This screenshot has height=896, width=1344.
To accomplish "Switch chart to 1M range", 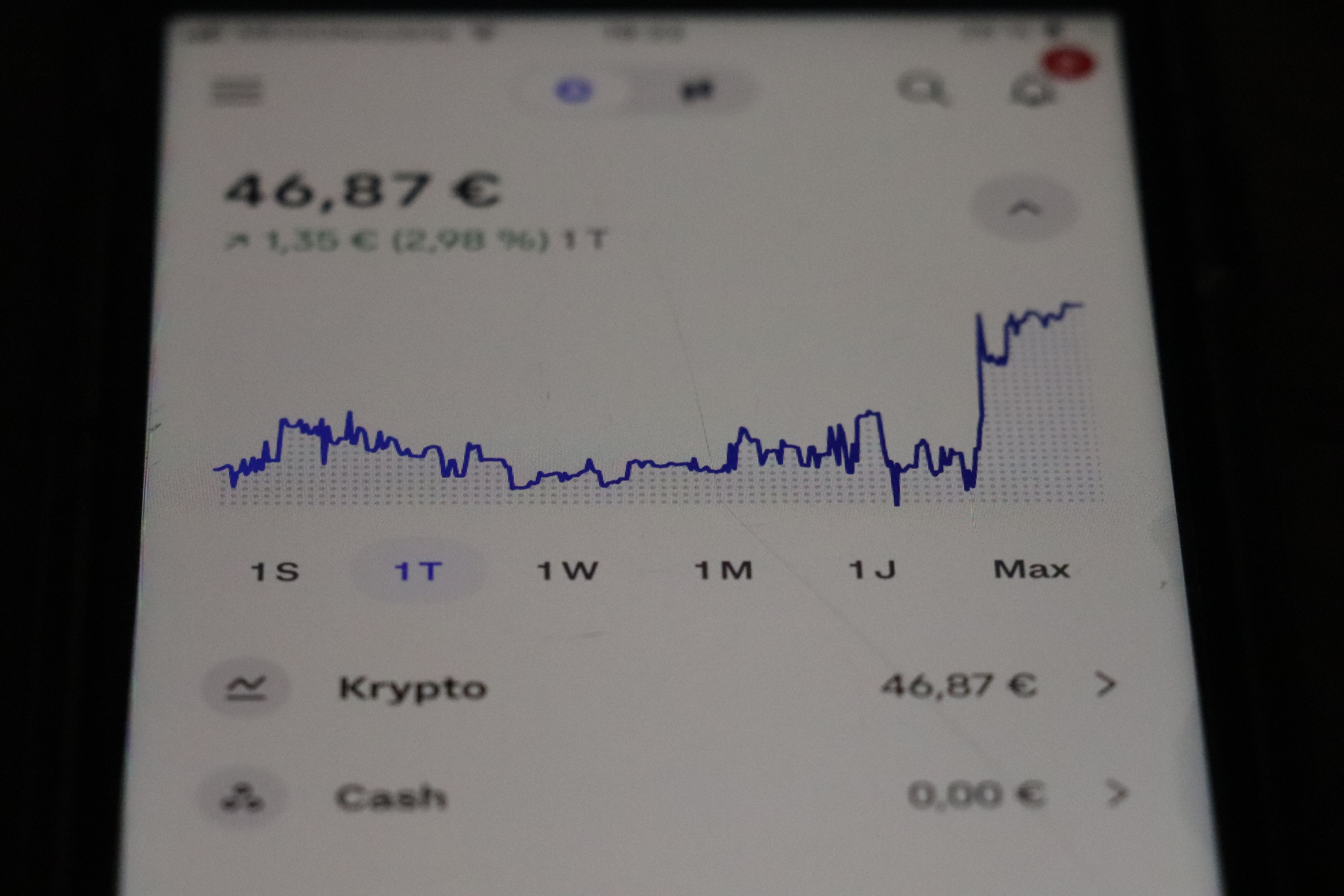I will (723, 570).
